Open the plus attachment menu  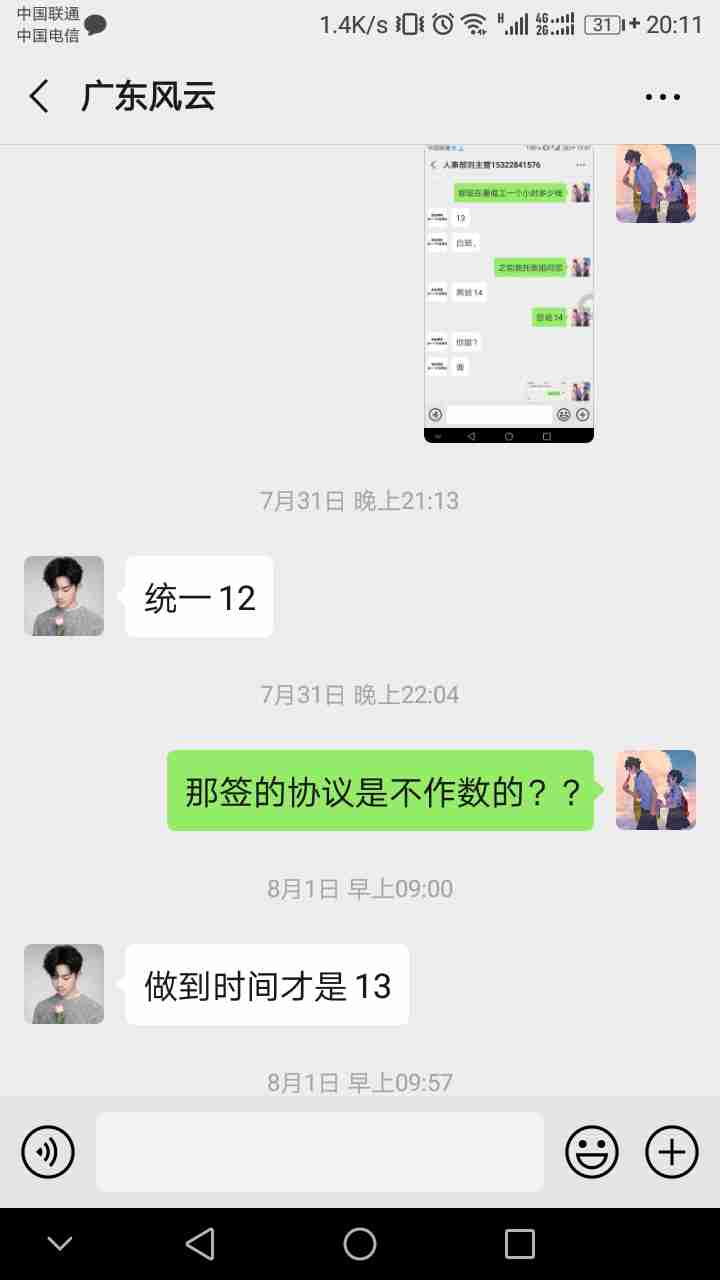(672, 1152)
